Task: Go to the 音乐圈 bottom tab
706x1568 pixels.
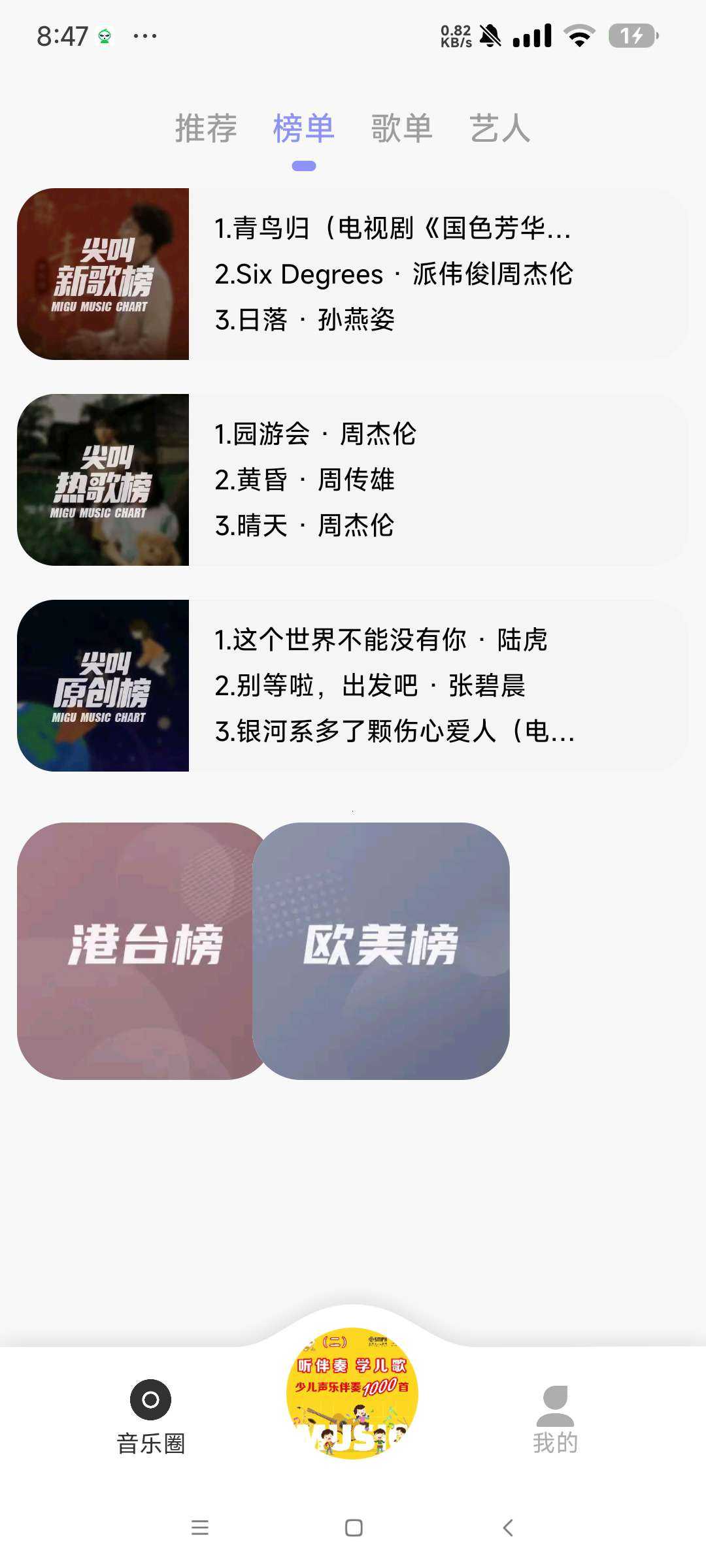Action: pos(151,1416)
